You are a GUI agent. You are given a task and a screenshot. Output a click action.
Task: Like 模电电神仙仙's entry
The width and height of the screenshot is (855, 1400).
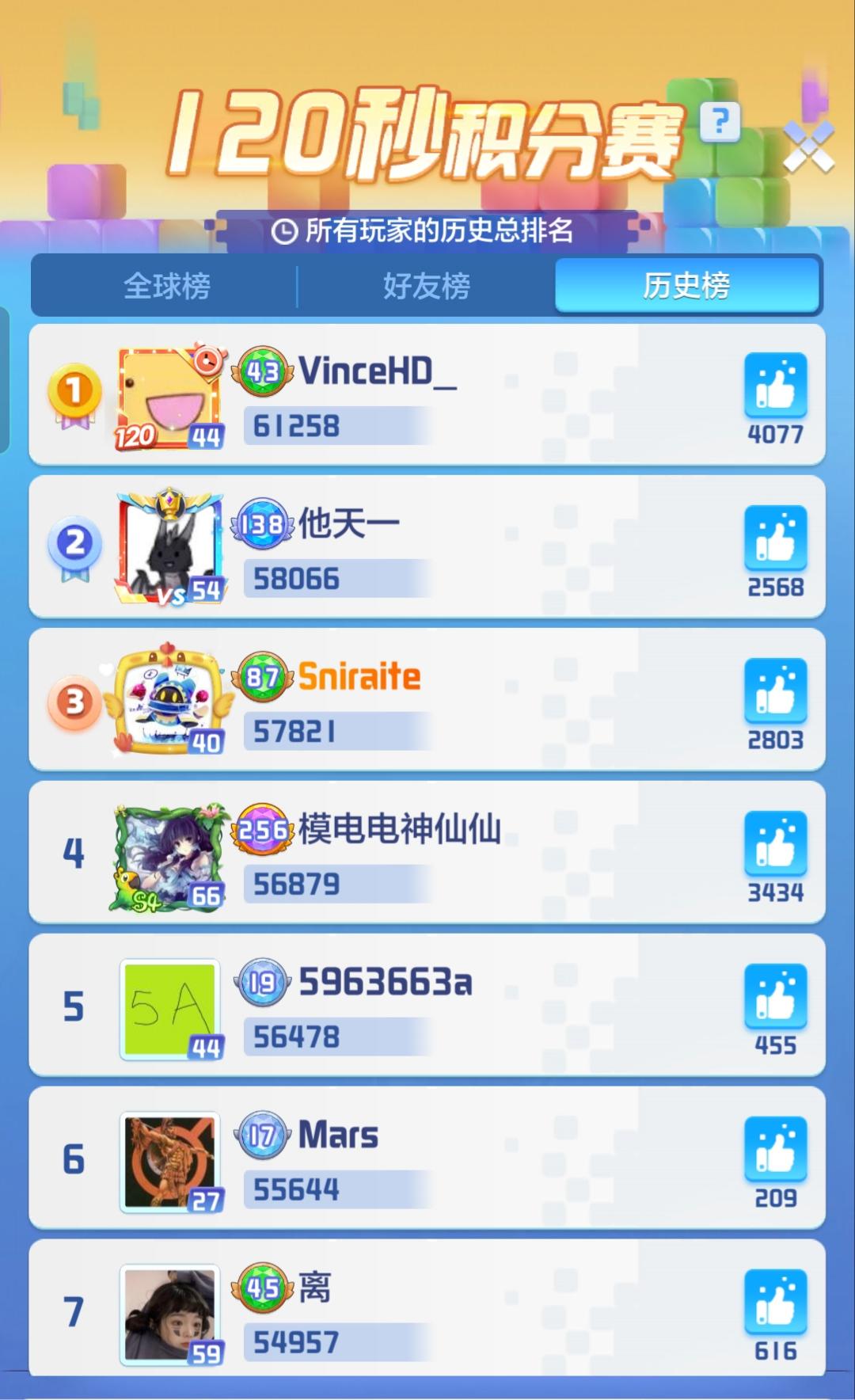(775, 844)
